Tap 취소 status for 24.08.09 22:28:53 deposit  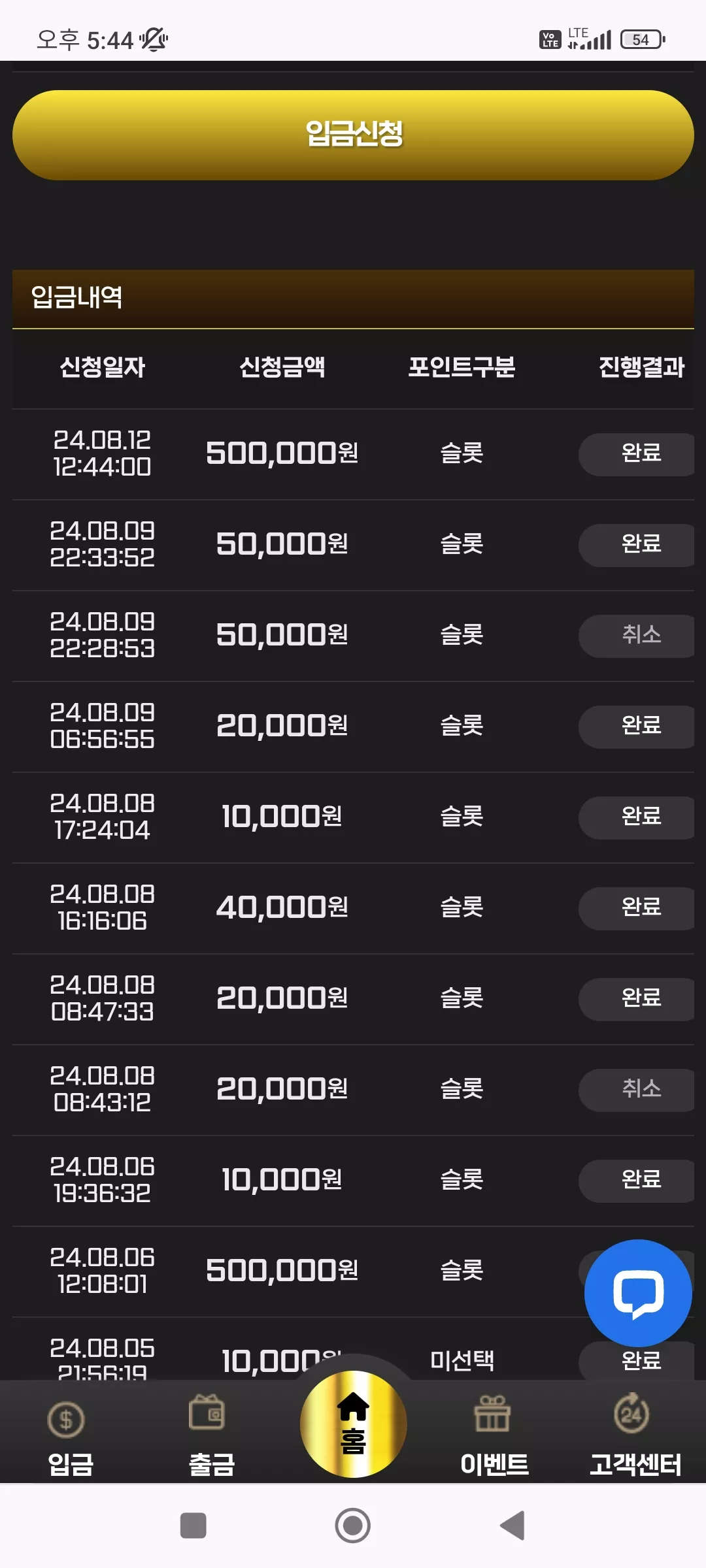click(637, 636)
